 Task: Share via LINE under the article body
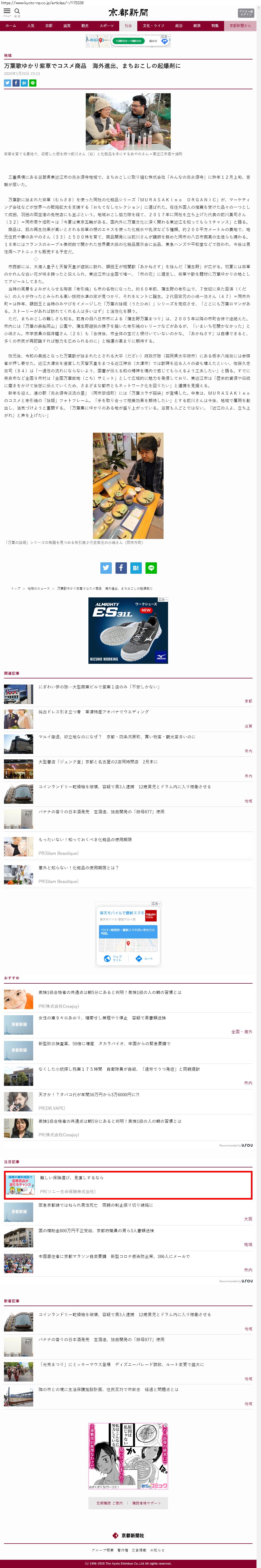(x=151, y=568)
